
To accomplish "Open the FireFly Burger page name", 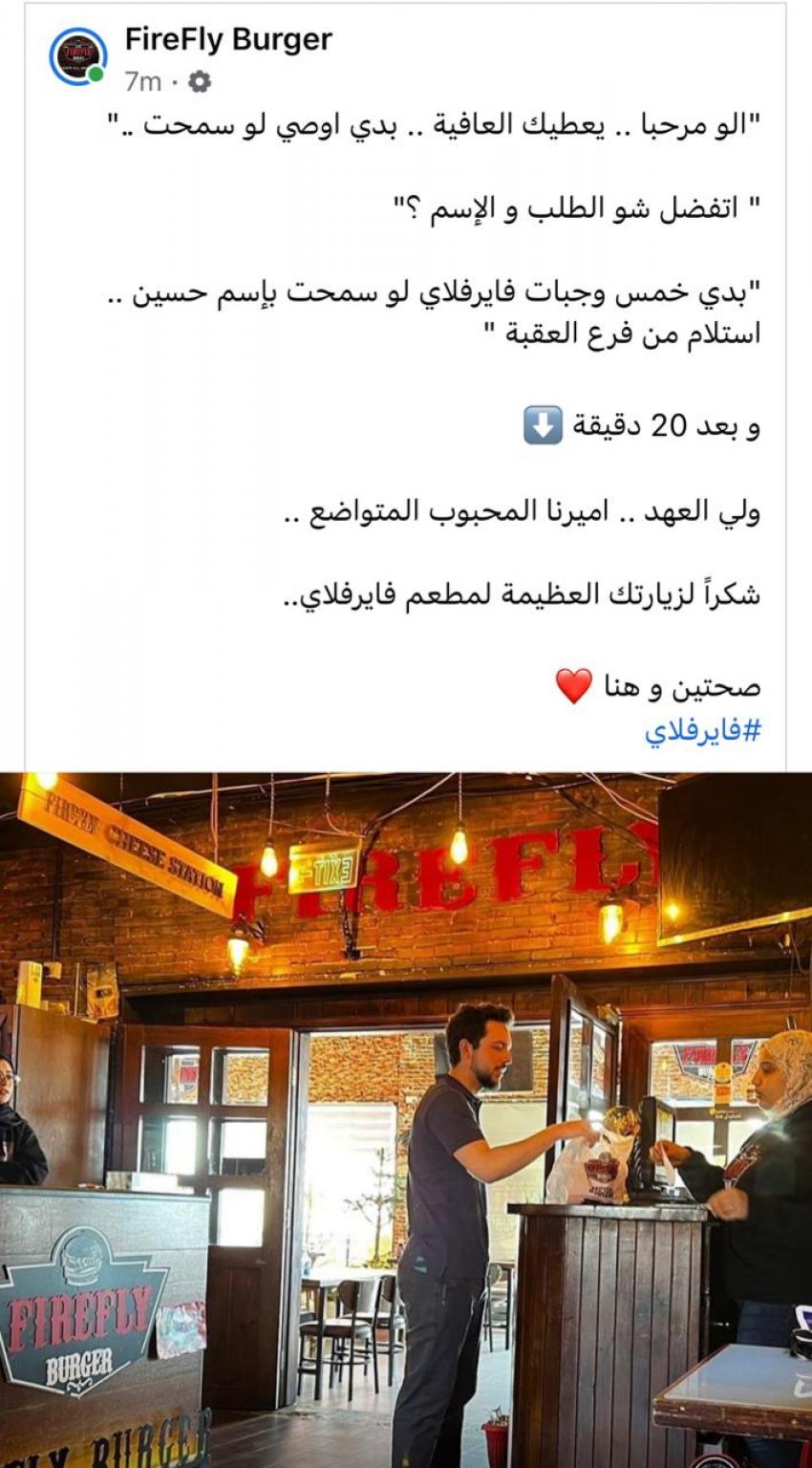I will click(228, 39).
